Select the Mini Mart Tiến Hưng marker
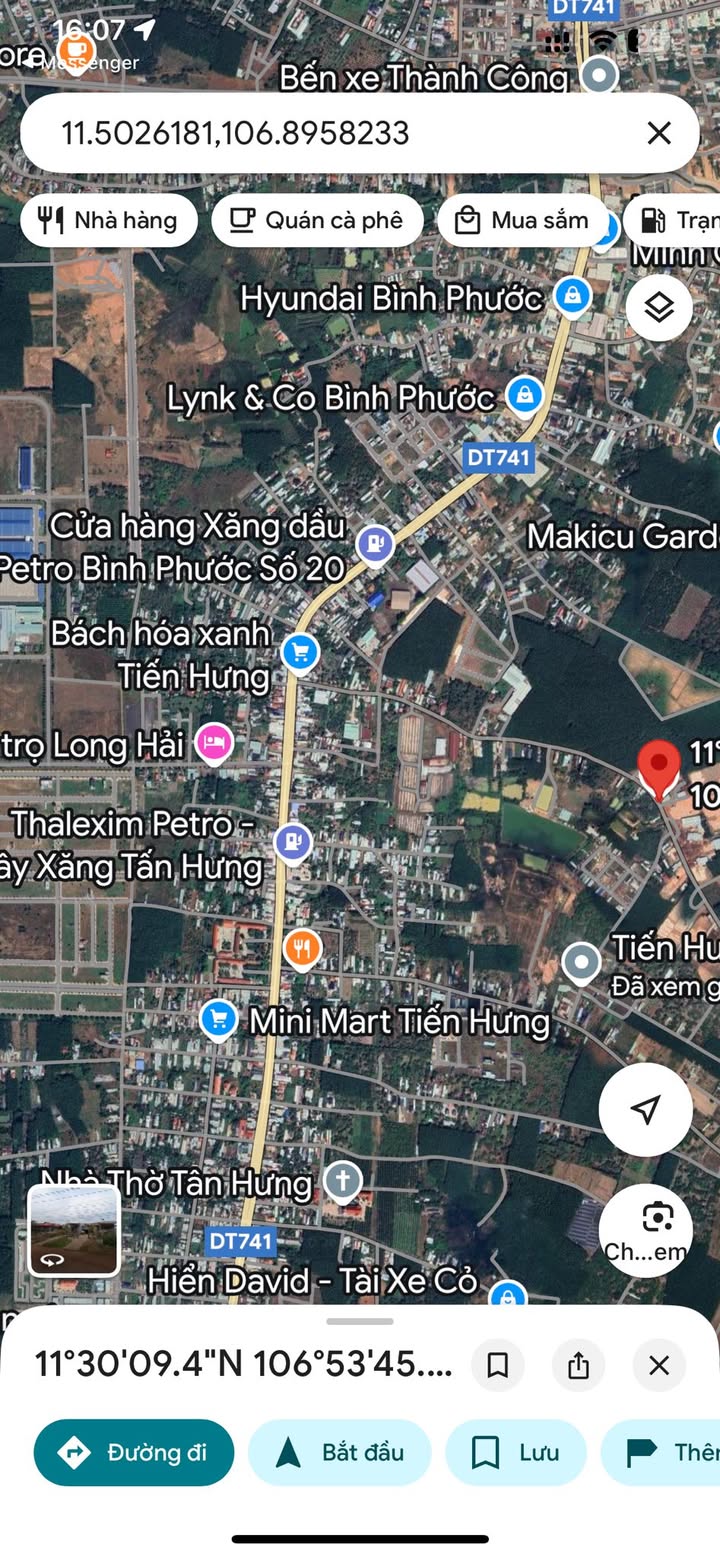Viewport: 720px width, 1557px height. (x=218, y=1020)
